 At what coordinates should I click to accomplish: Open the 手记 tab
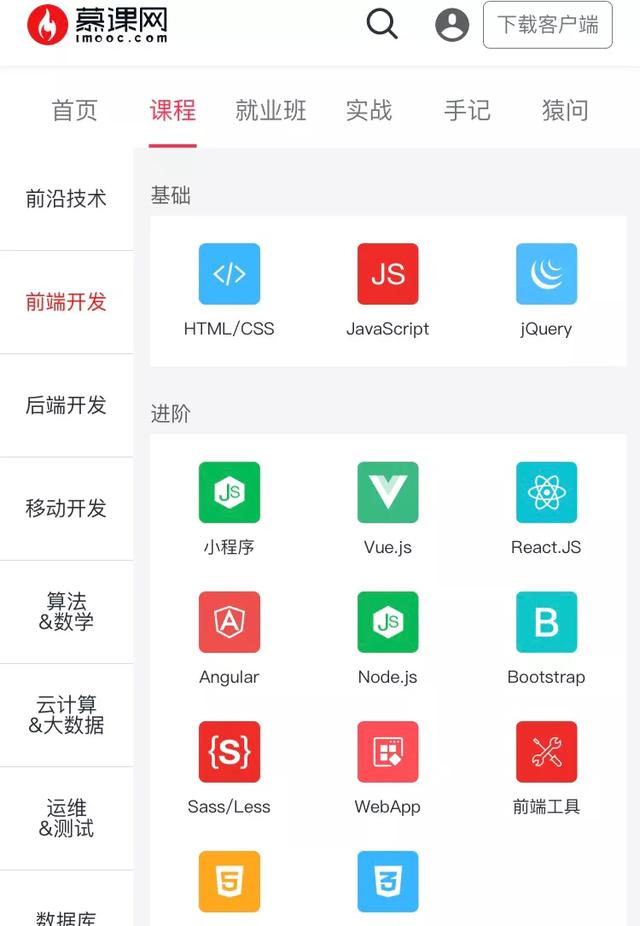tap(467, 110)
